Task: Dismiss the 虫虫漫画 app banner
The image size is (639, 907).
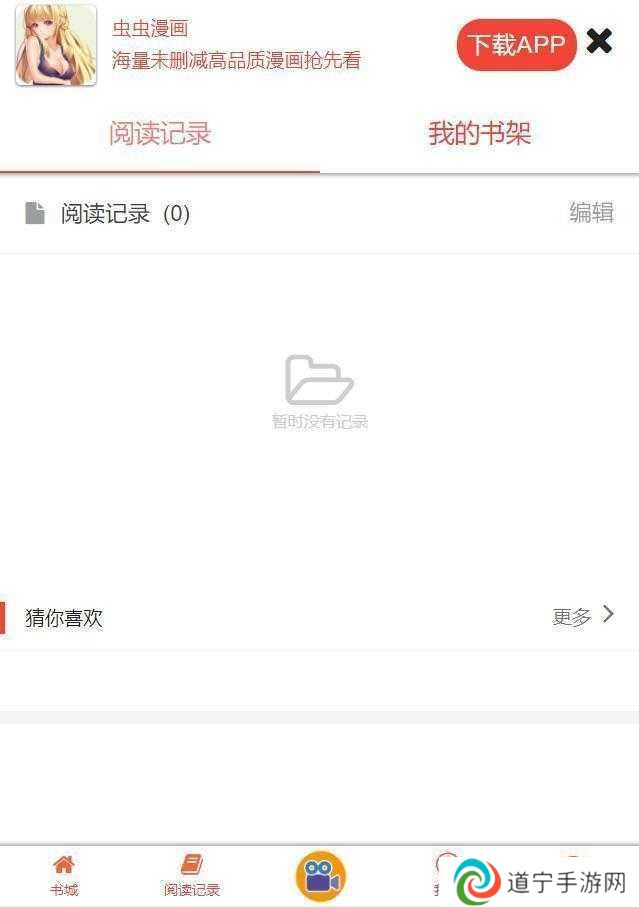Action: [599, 41]
